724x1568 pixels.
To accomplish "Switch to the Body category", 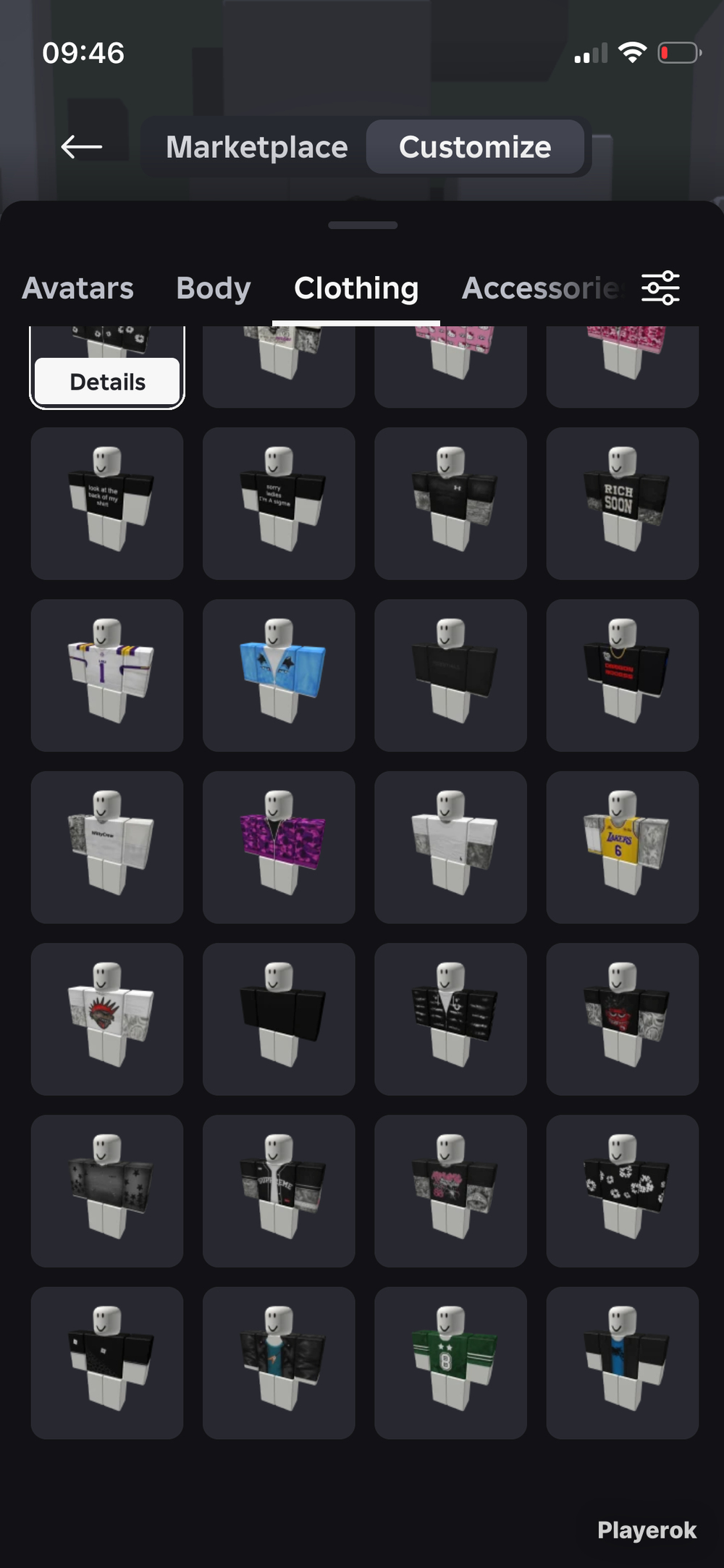I will click(x=214, y=288).
